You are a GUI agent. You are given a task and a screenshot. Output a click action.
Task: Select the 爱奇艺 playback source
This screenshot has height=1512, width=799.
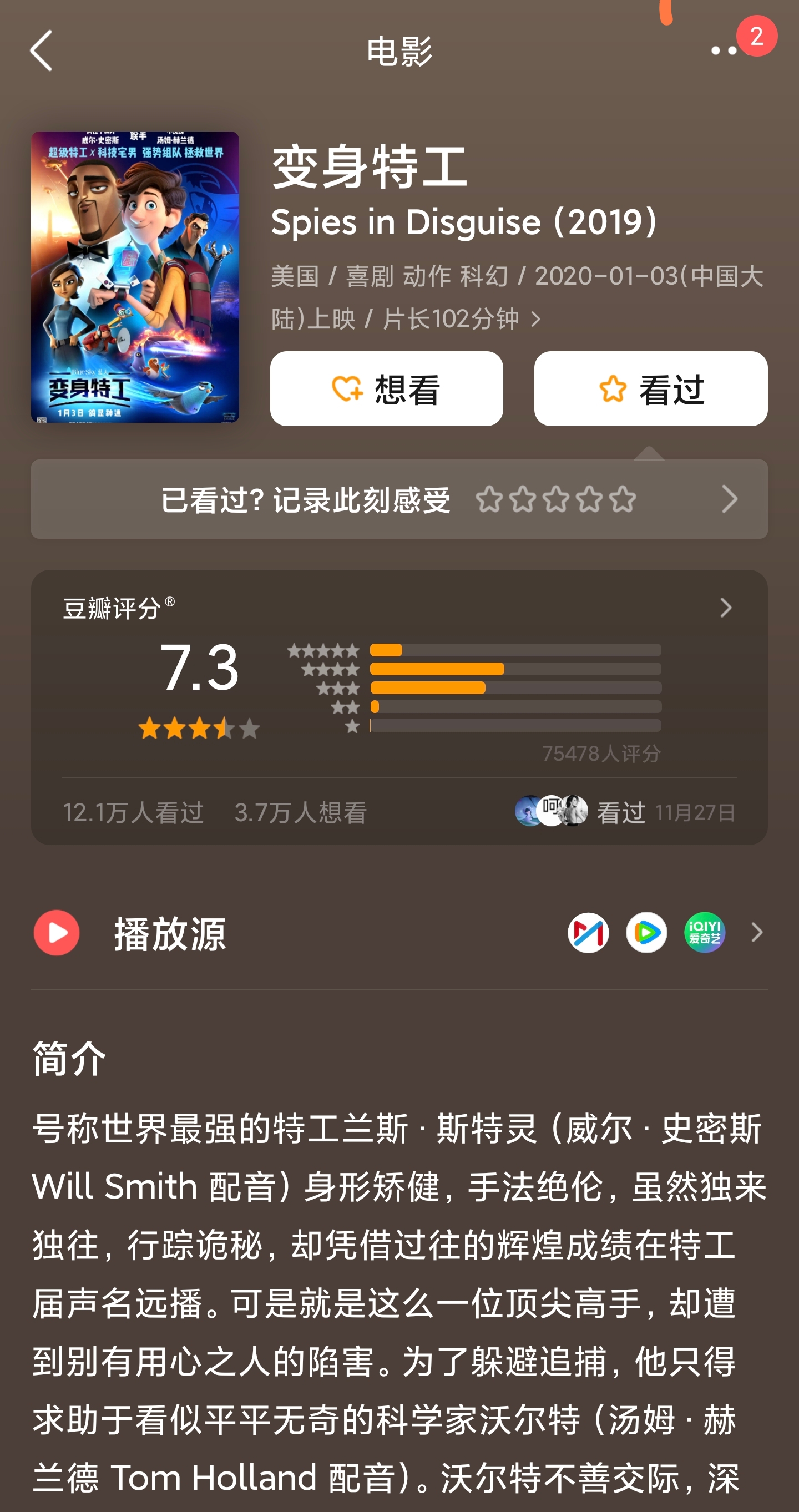coord(705,933)
